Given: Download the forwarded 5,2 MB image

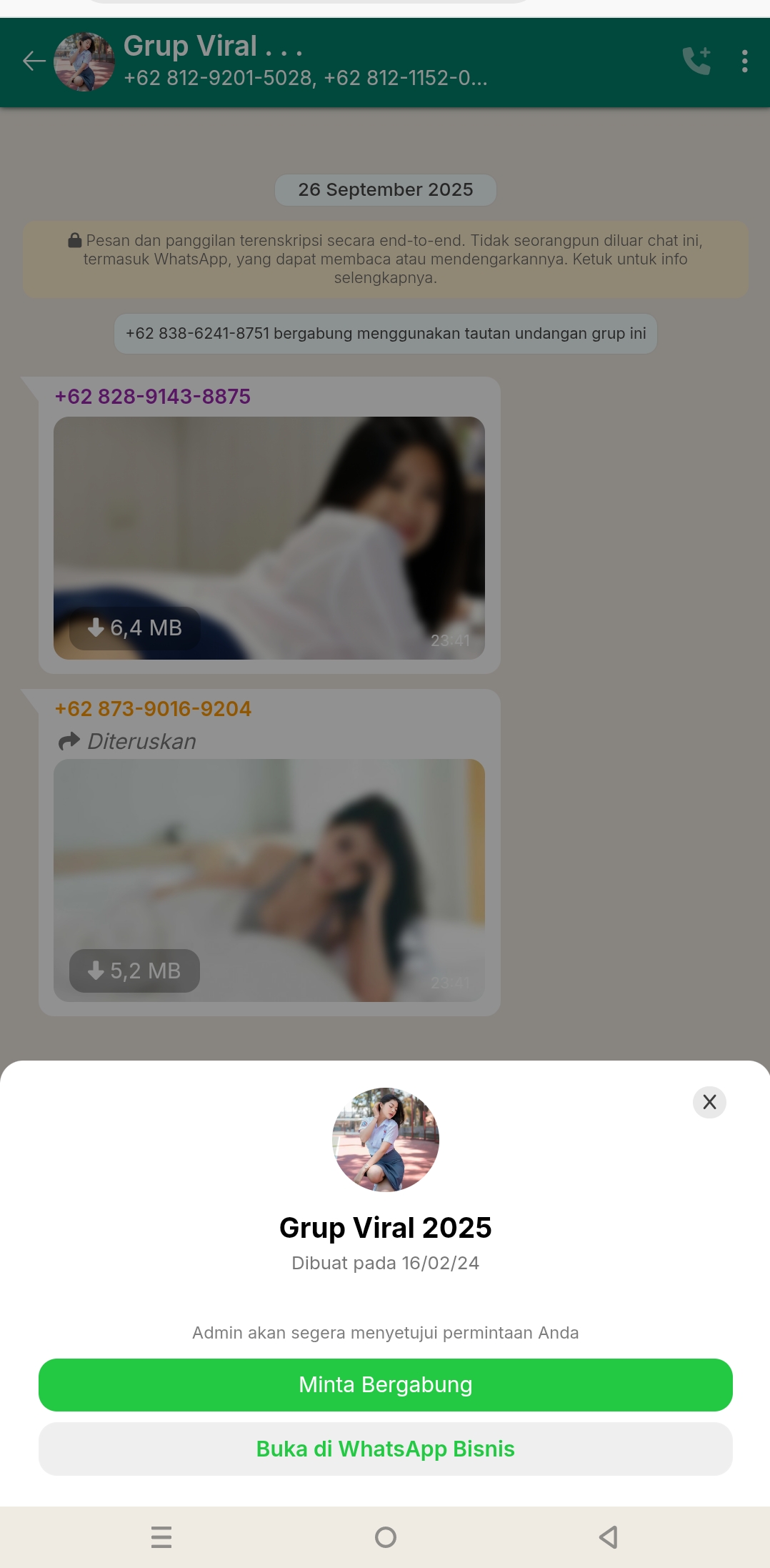Looking at the screenshot, I should tap(134, 971).
